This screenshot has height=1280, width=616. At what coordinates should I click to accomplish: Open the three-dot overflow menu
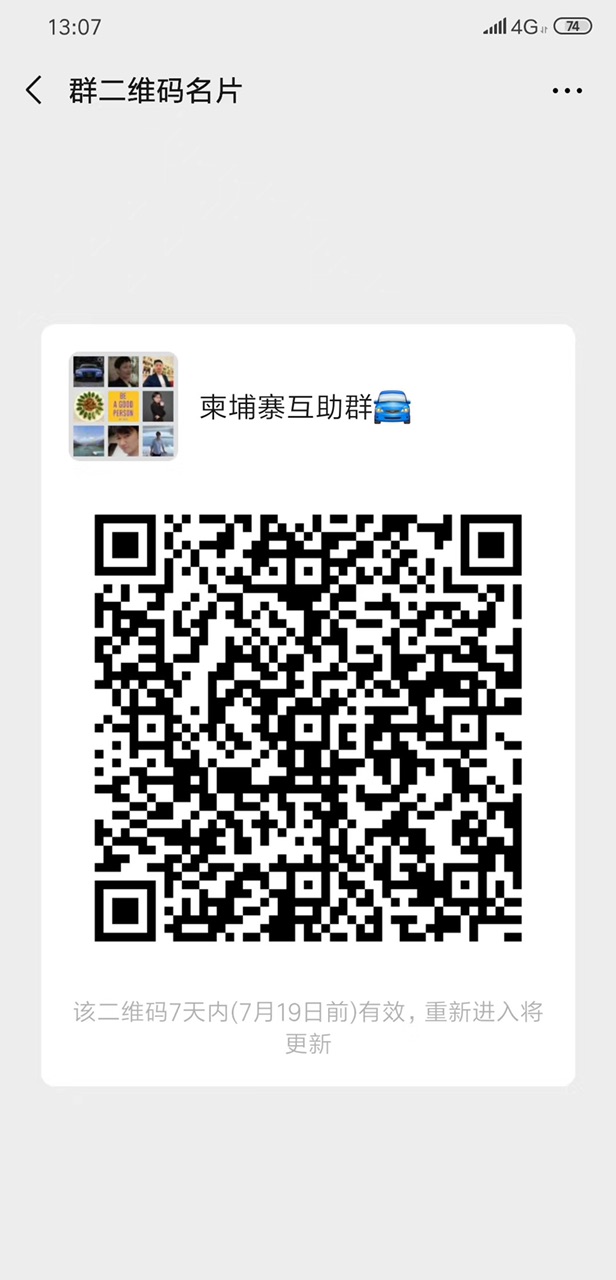567,91
